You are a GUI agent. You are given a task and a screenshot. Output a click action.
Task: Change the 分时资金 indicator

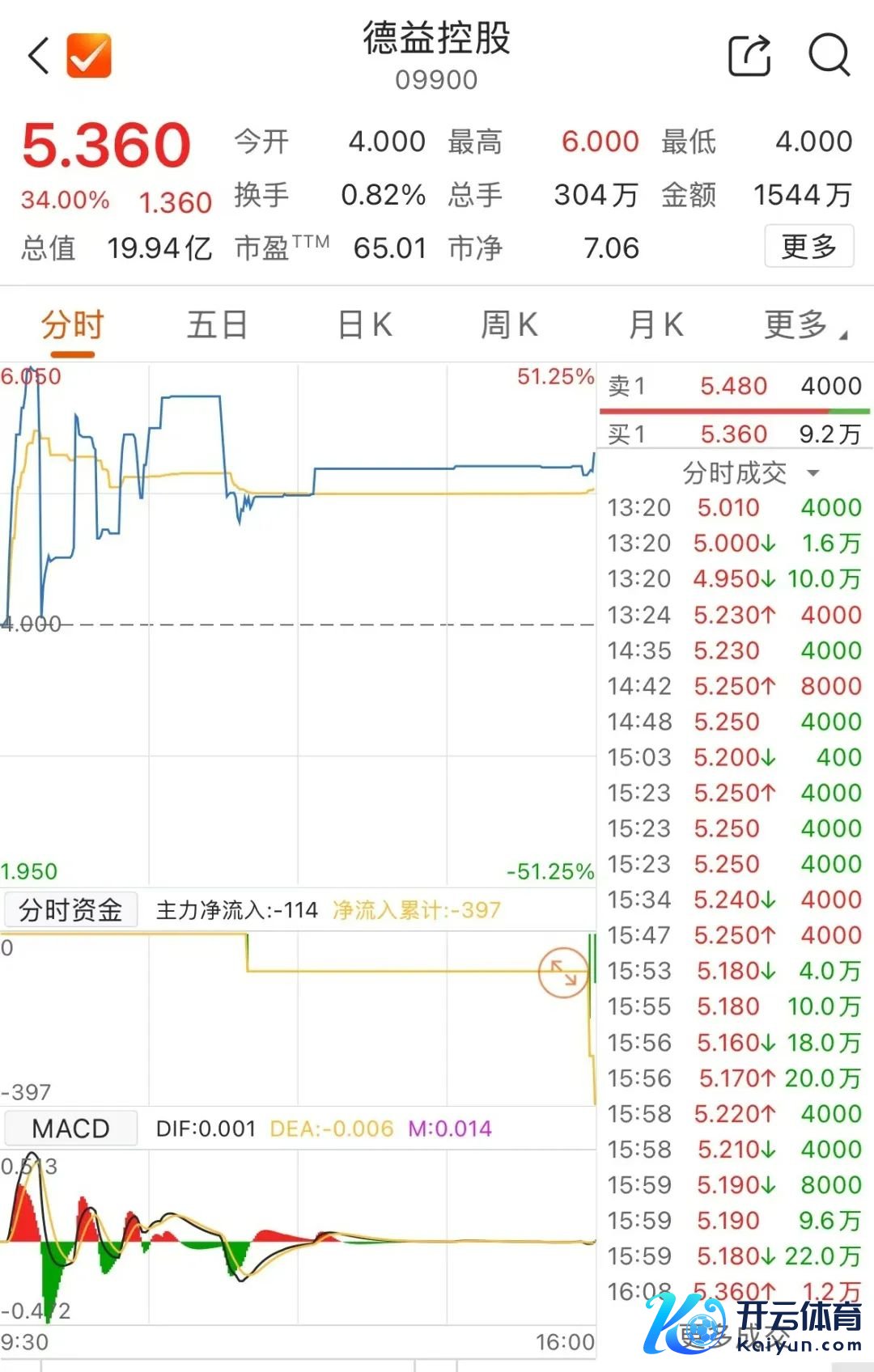click(x=70, y=910)
